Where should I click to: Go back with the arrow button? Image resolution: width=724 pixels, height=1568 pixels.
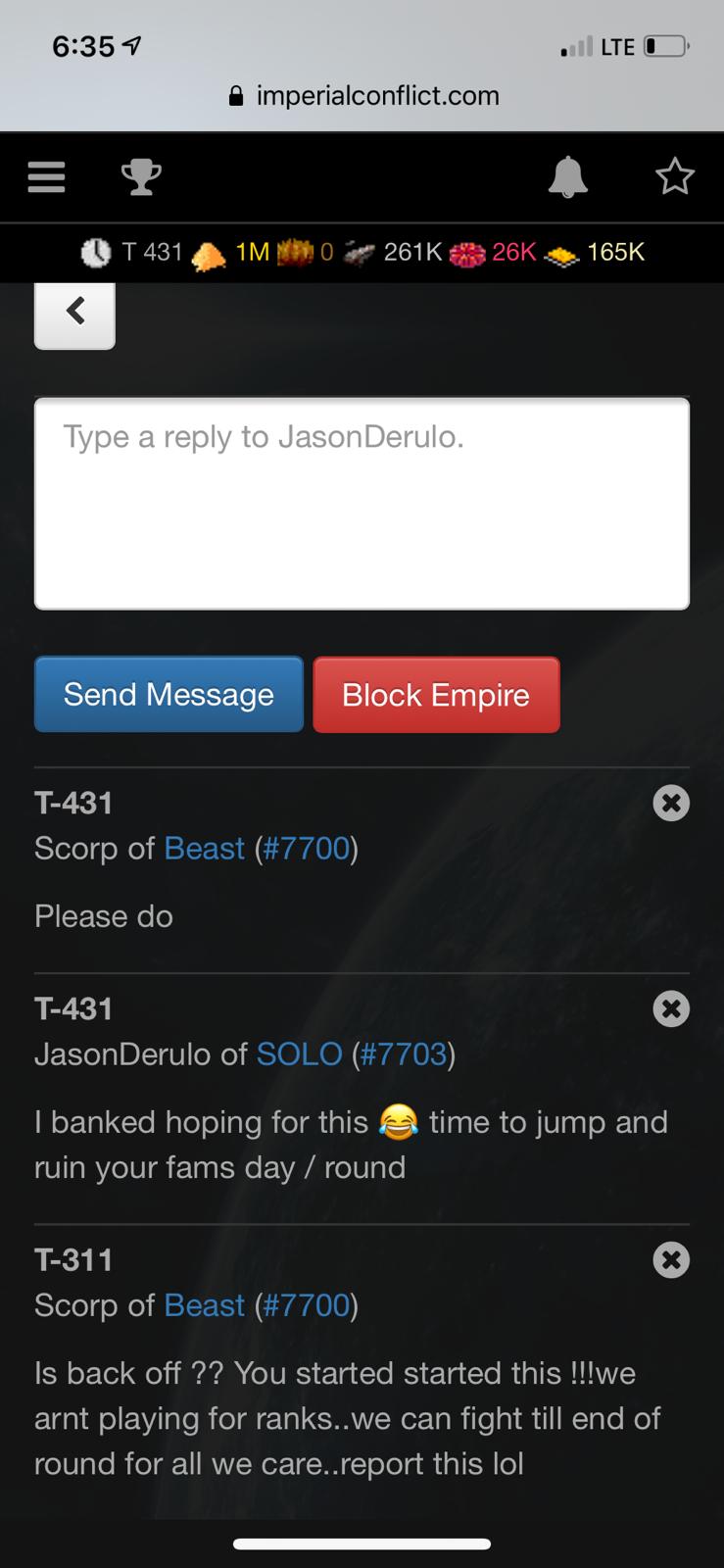pyautogui.click(x=75, y=313)
